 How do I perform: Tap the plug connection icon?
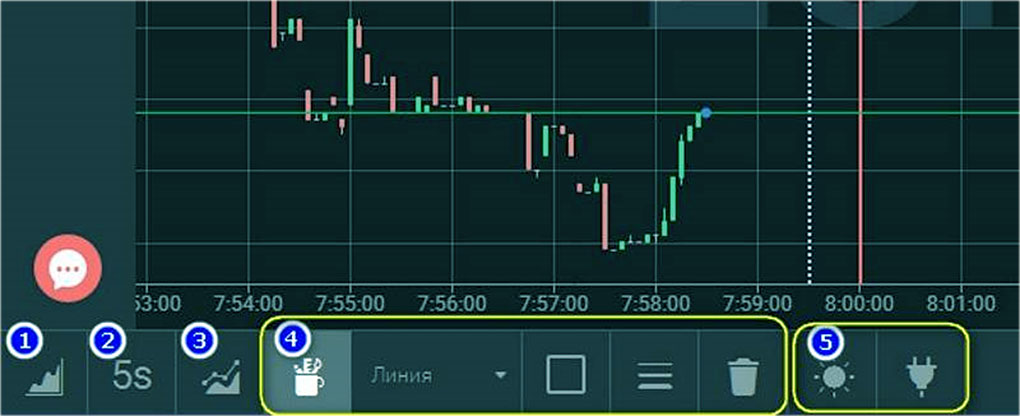coord(919,377)
